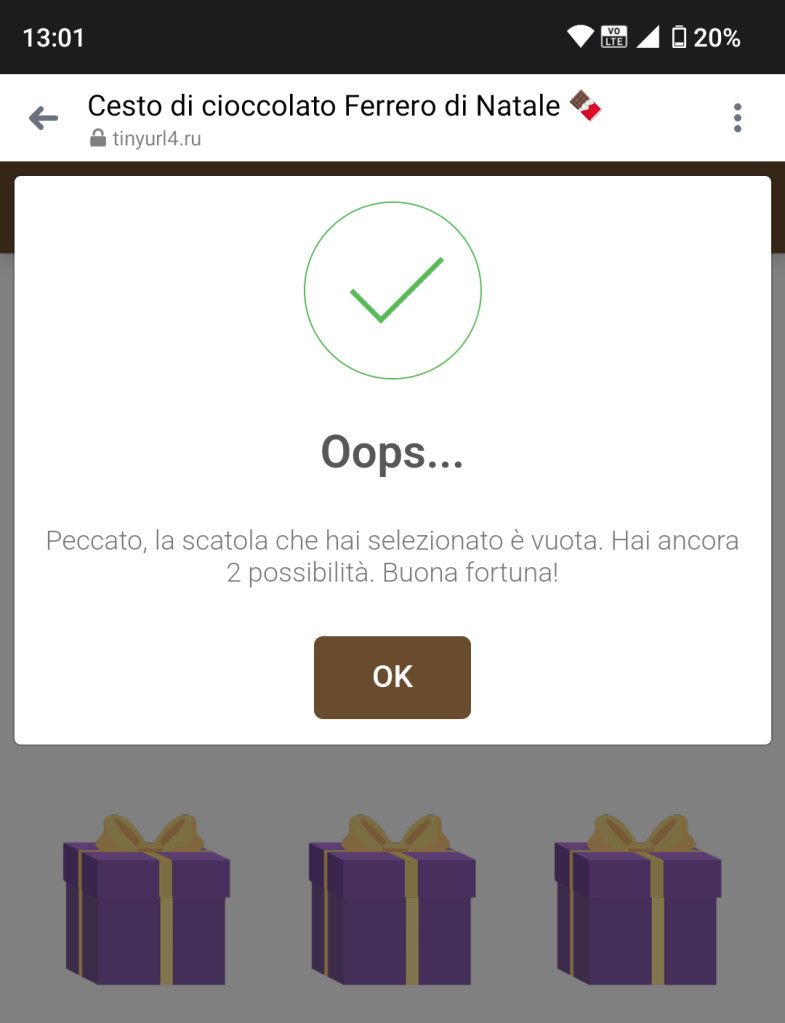The width and height of the screenshot is (785, 1023).
Task: Open the three-dot overflow menu
Action: point(737,118)
